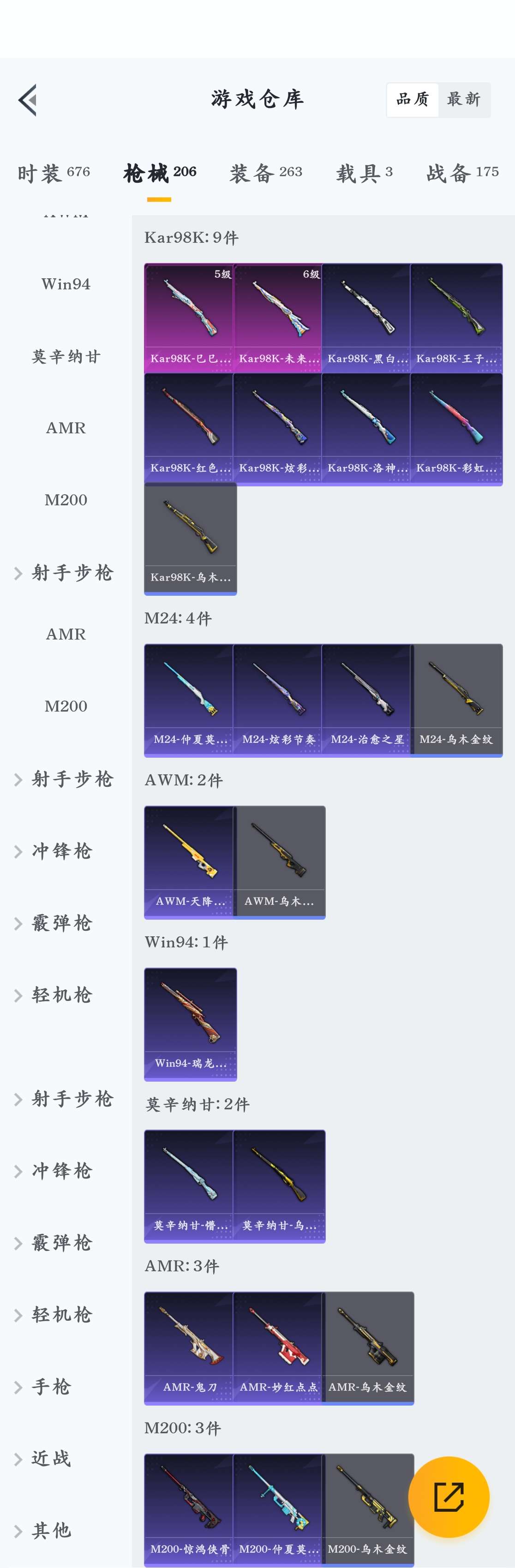Open the 战备 tab

click(462, 174)
